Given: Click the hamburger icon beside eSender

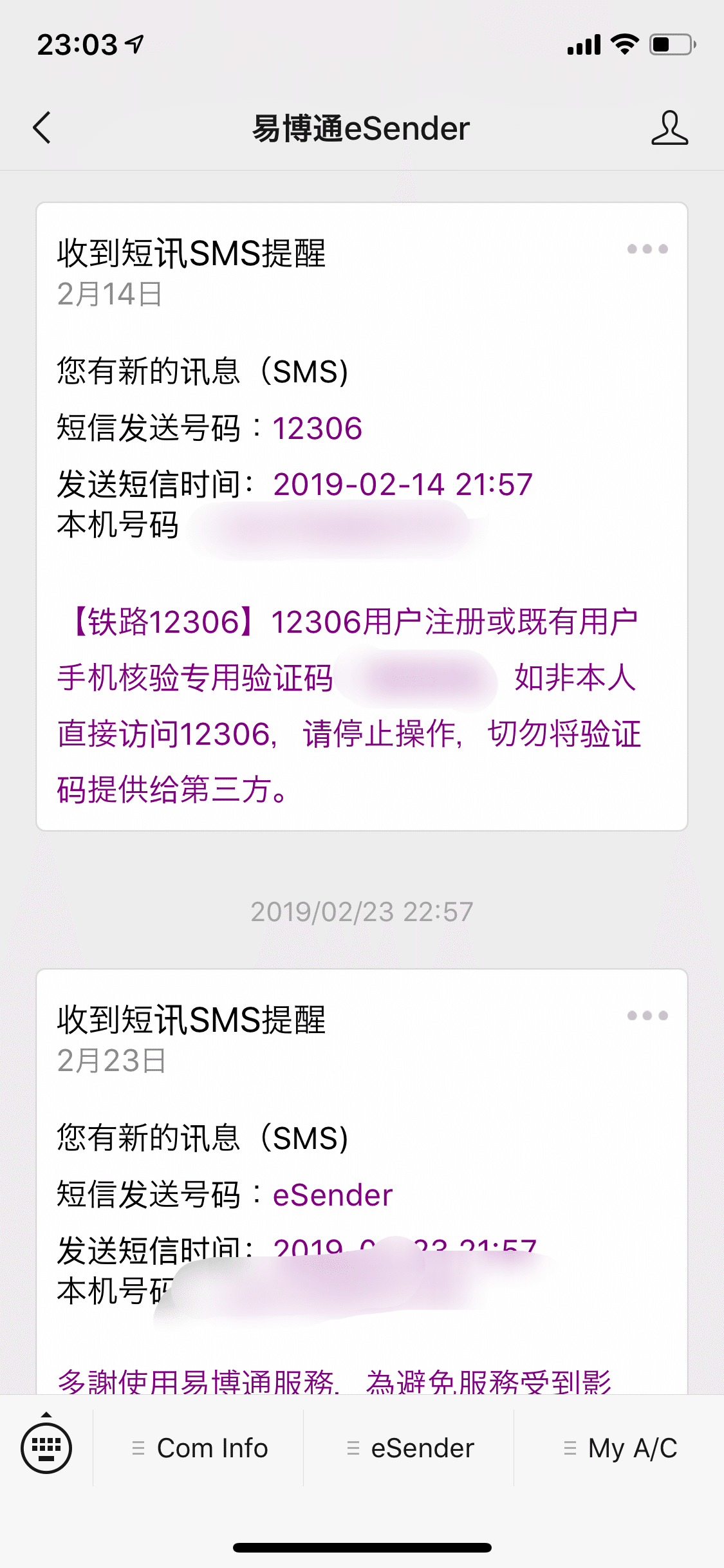Looking at the screenshot, I should 353,1448.
